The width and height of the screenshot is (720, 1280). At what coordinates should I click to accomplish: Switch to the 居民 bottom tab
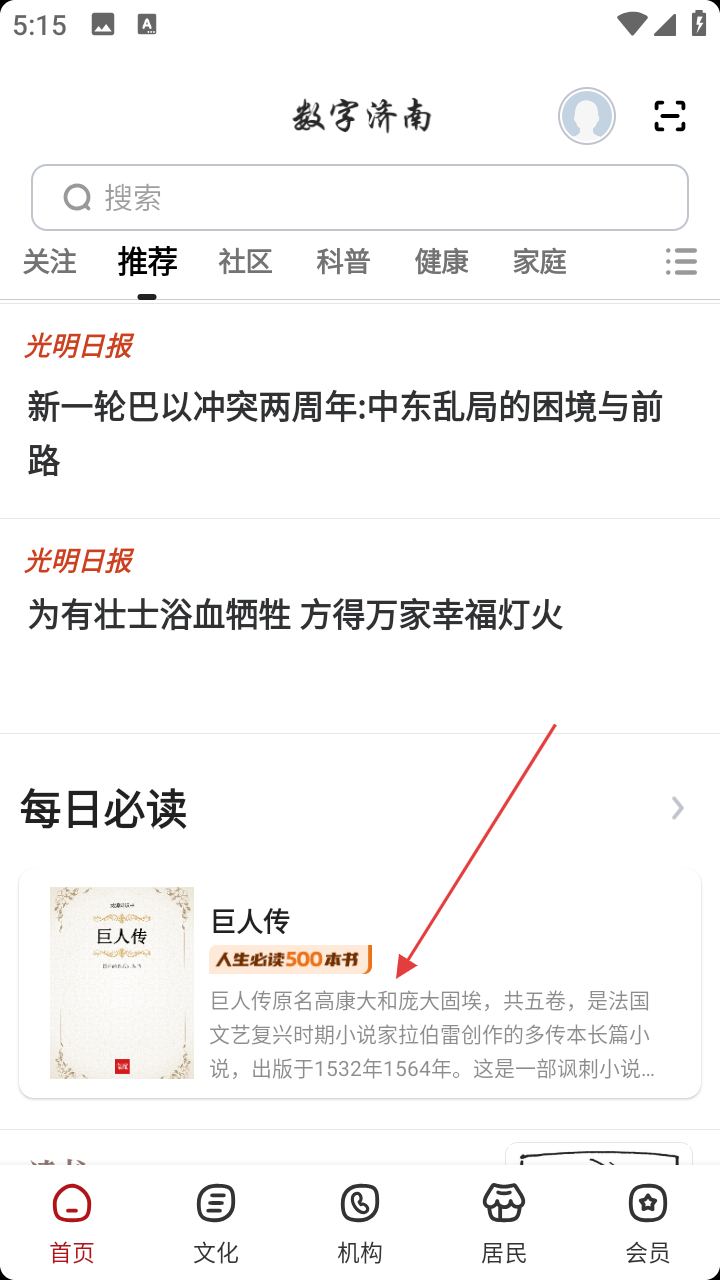coord(504,1222)
